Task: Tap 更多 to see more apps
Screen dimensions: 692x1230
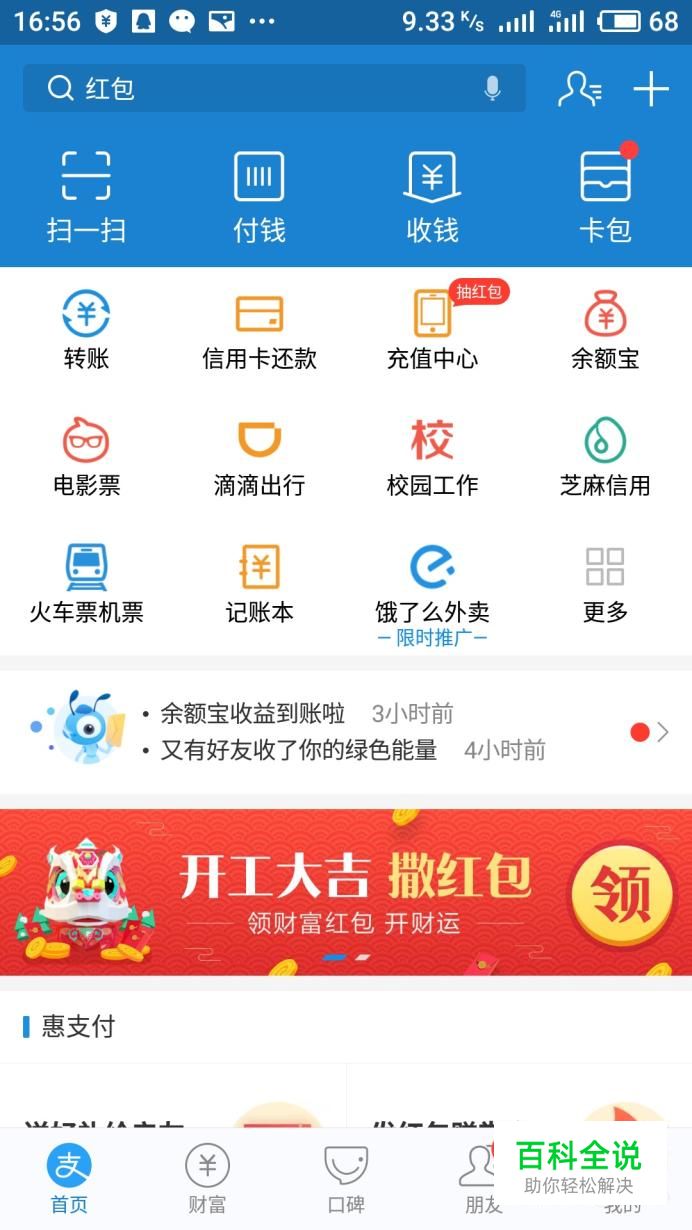Action: click(605, 585)
